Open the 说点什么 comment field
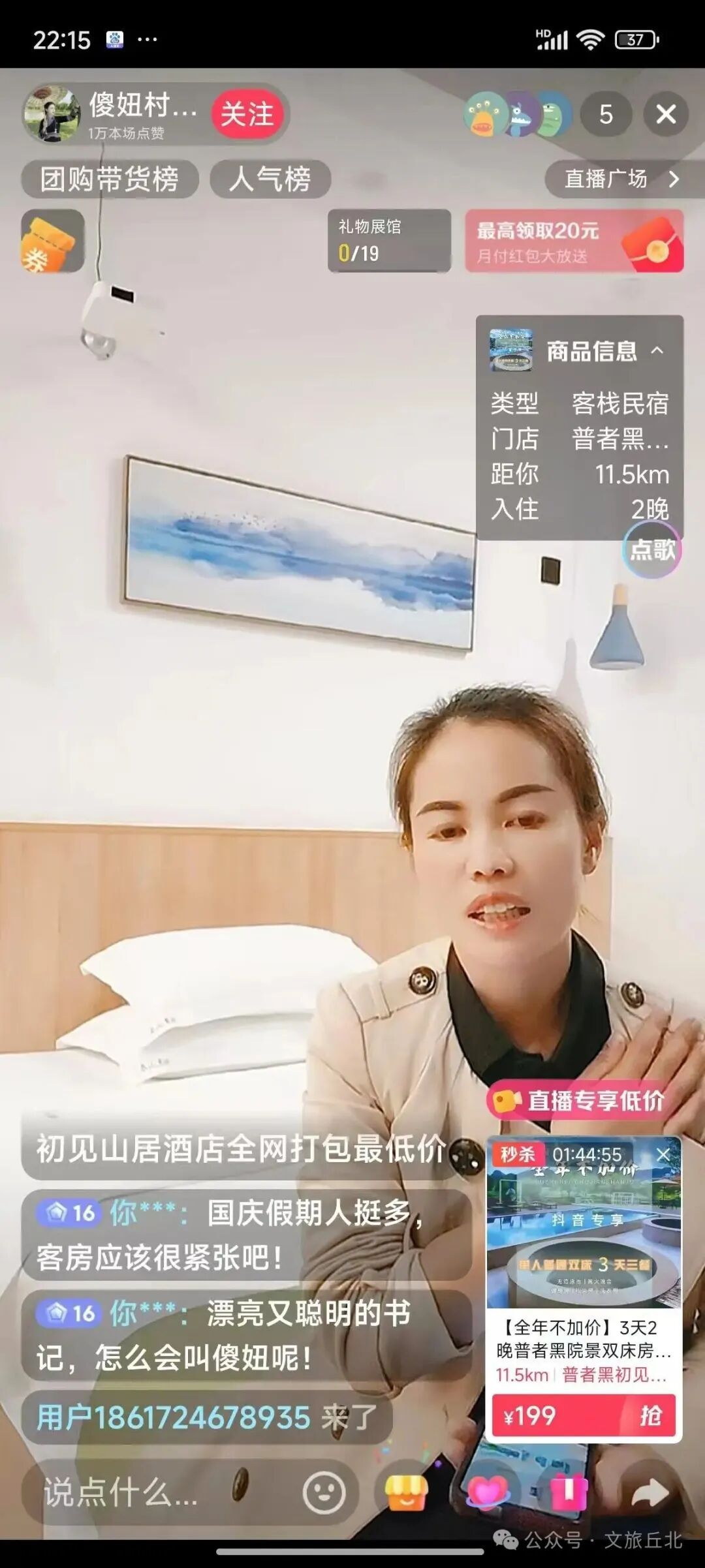 pos(157,1492)
